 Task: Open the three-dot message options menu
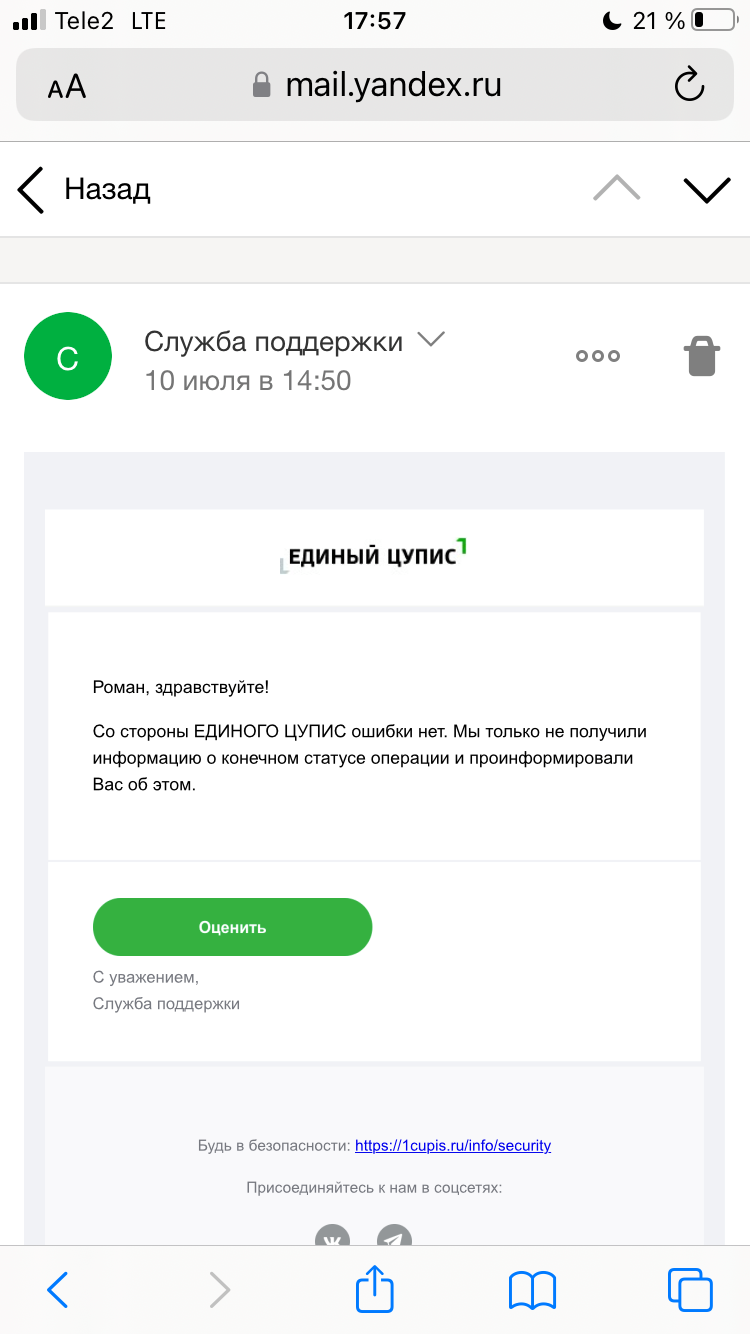pos(598,356)
